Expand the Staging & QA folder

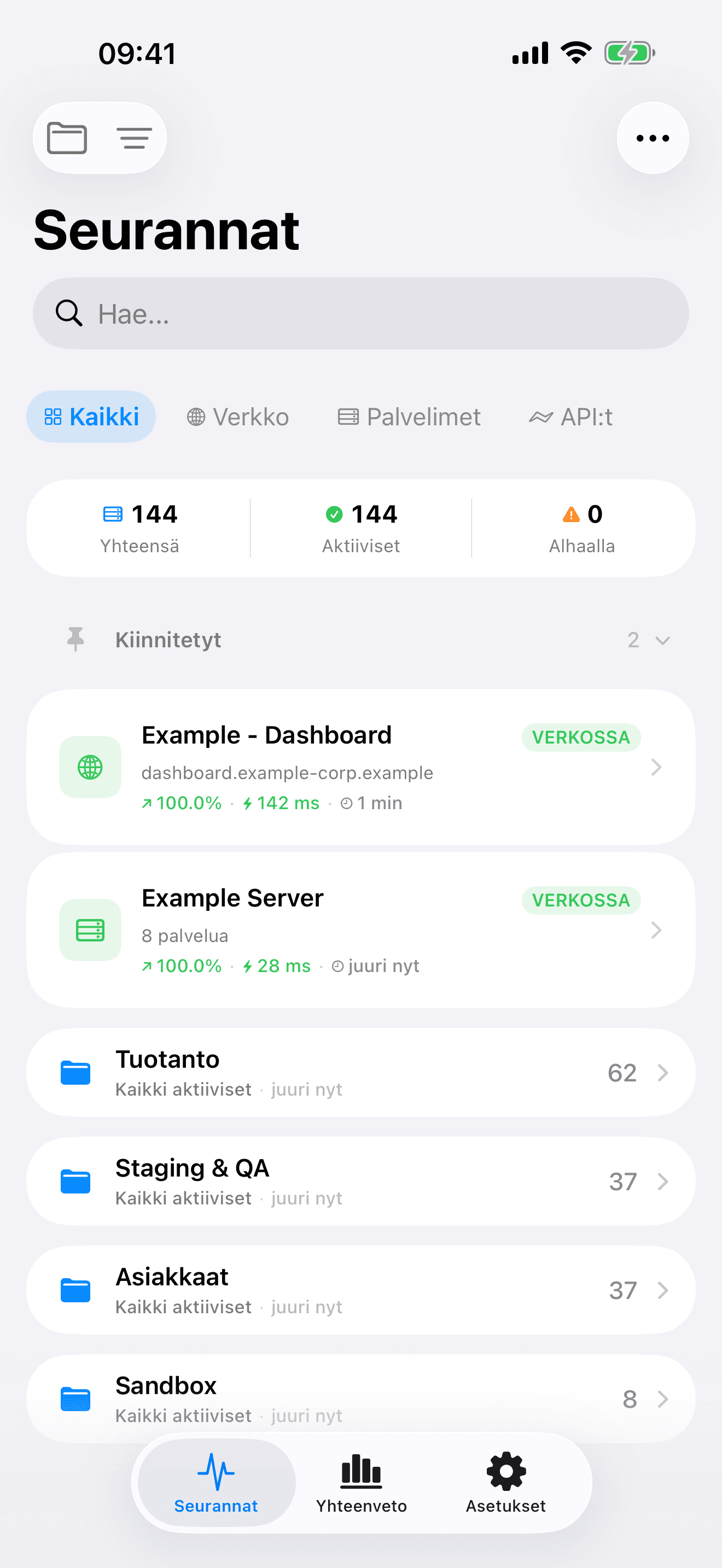click(x=663, y=1181)
